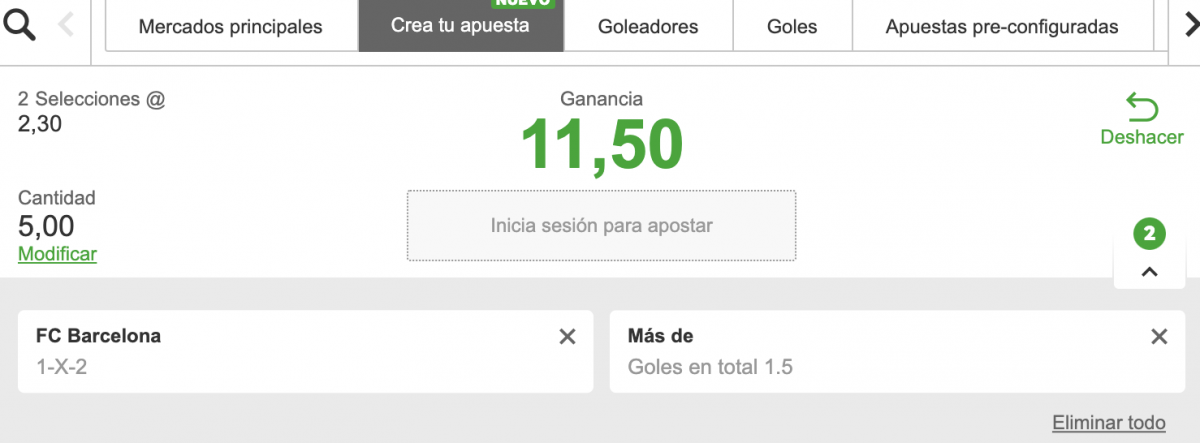Select the Crea tu apuesta tab
Screen dimensions: 1200x443
460,26
